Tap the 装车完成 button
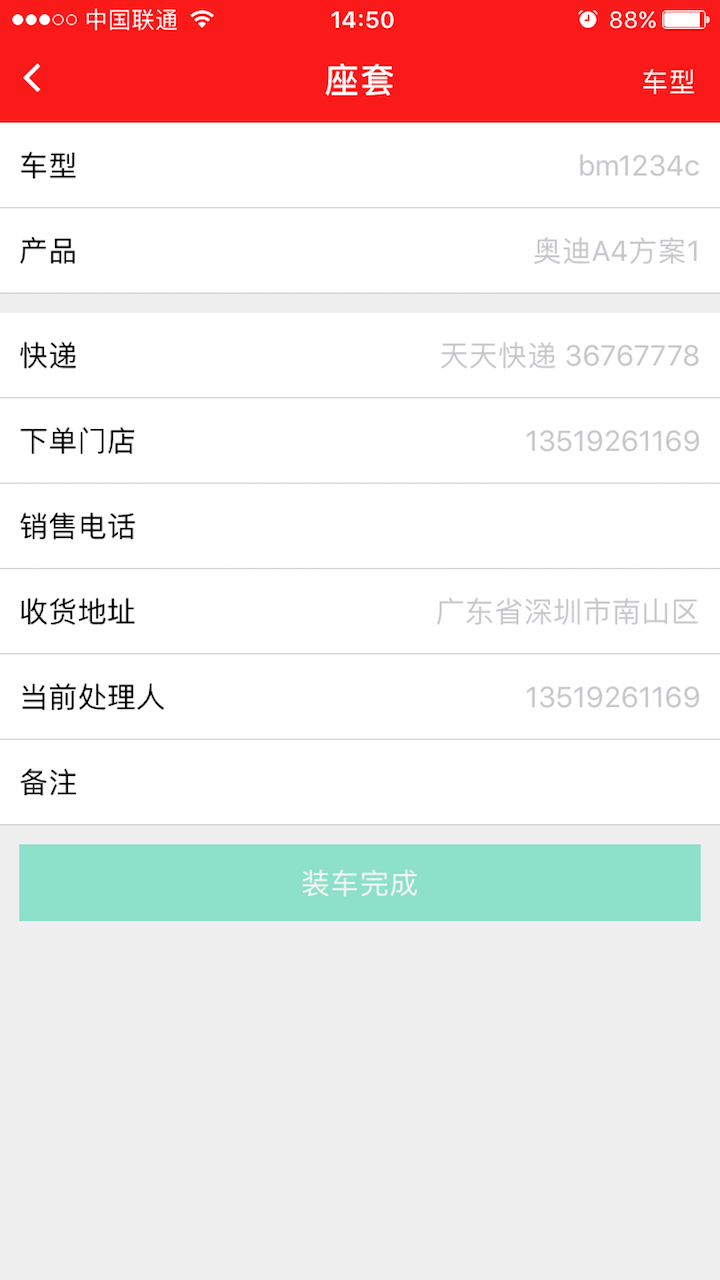 pyautogui.click(x=360, y=883)
